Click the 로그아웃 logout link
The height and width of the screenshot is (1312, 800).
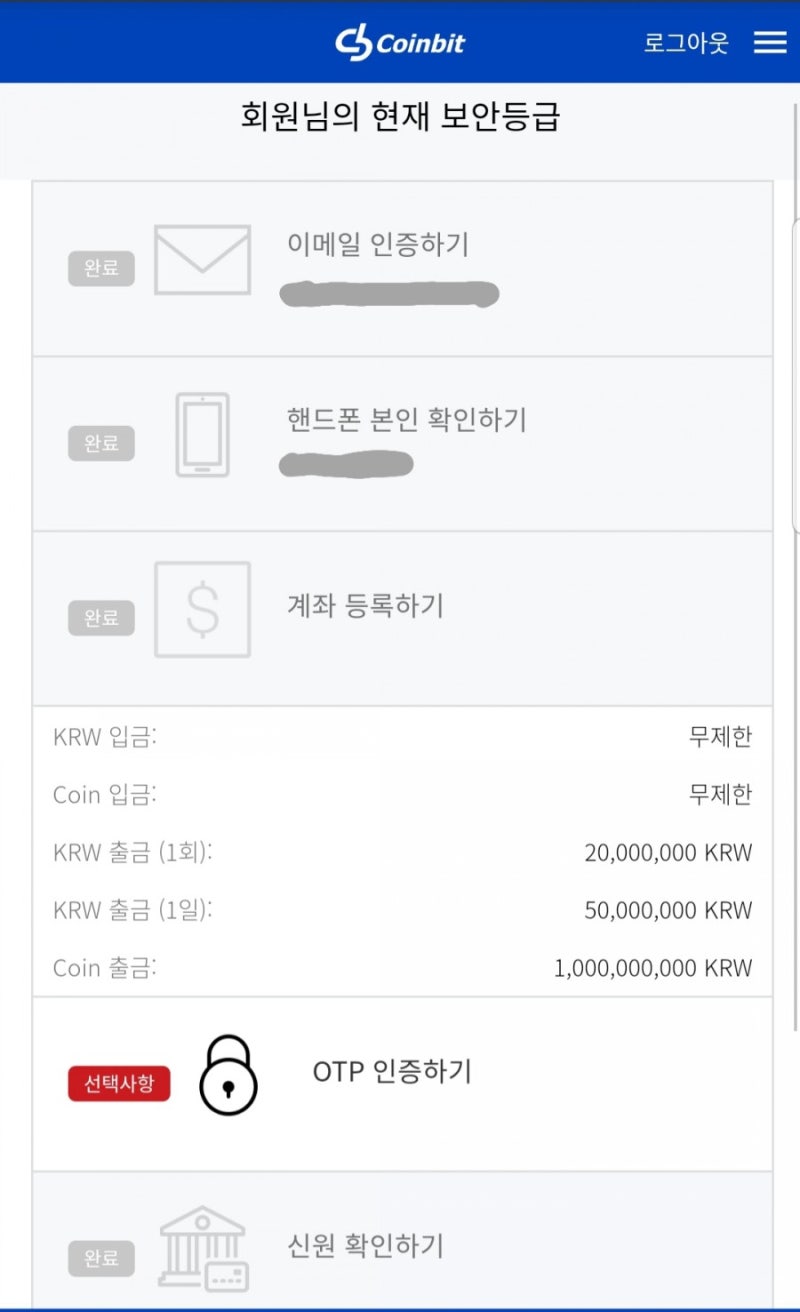tap(686, 42)
